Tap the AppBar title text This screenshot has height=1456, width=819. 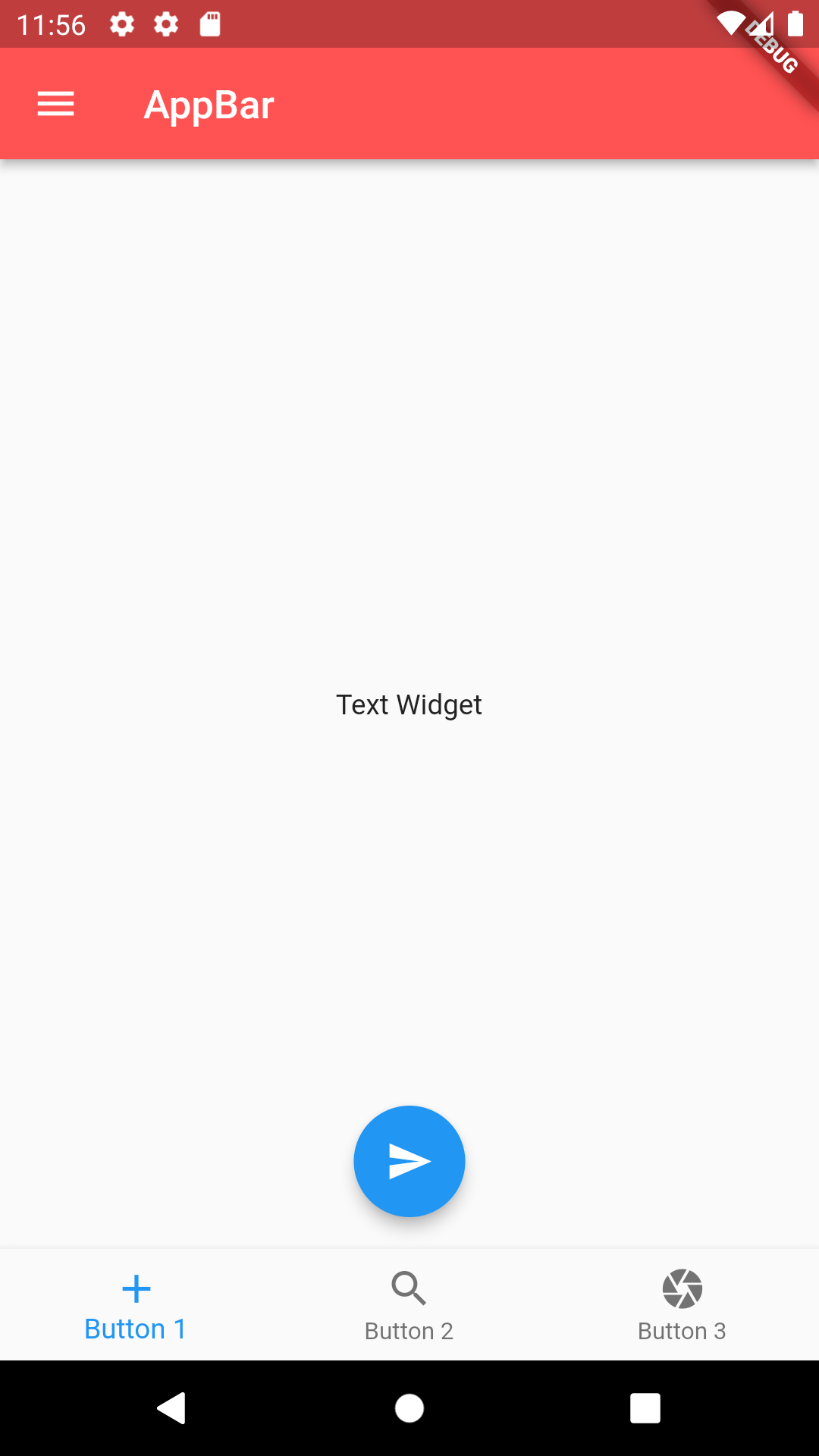coord(209,104)
